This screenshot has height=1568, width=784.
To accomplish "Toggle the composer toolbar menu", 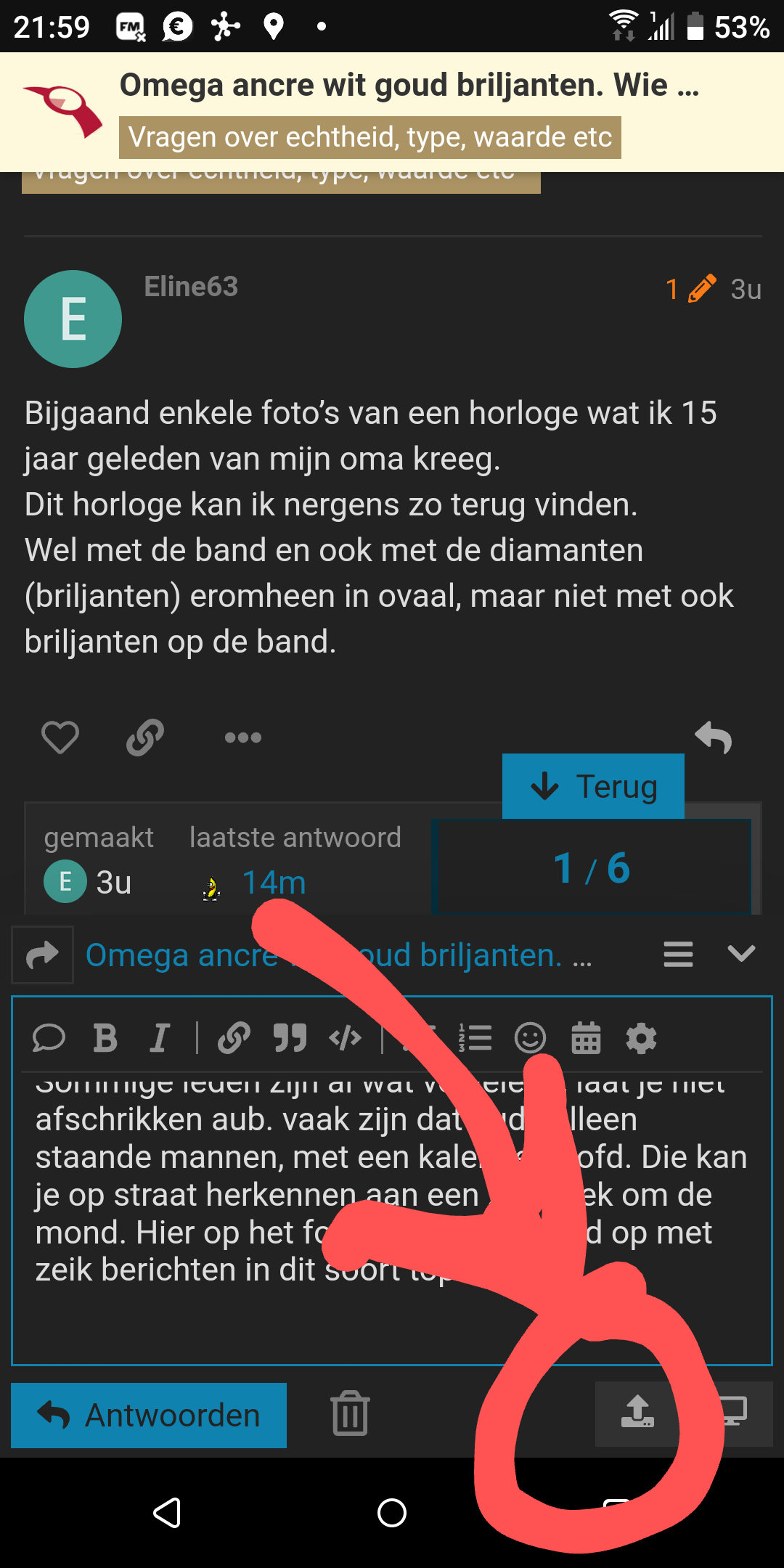I will coord(678,954).
